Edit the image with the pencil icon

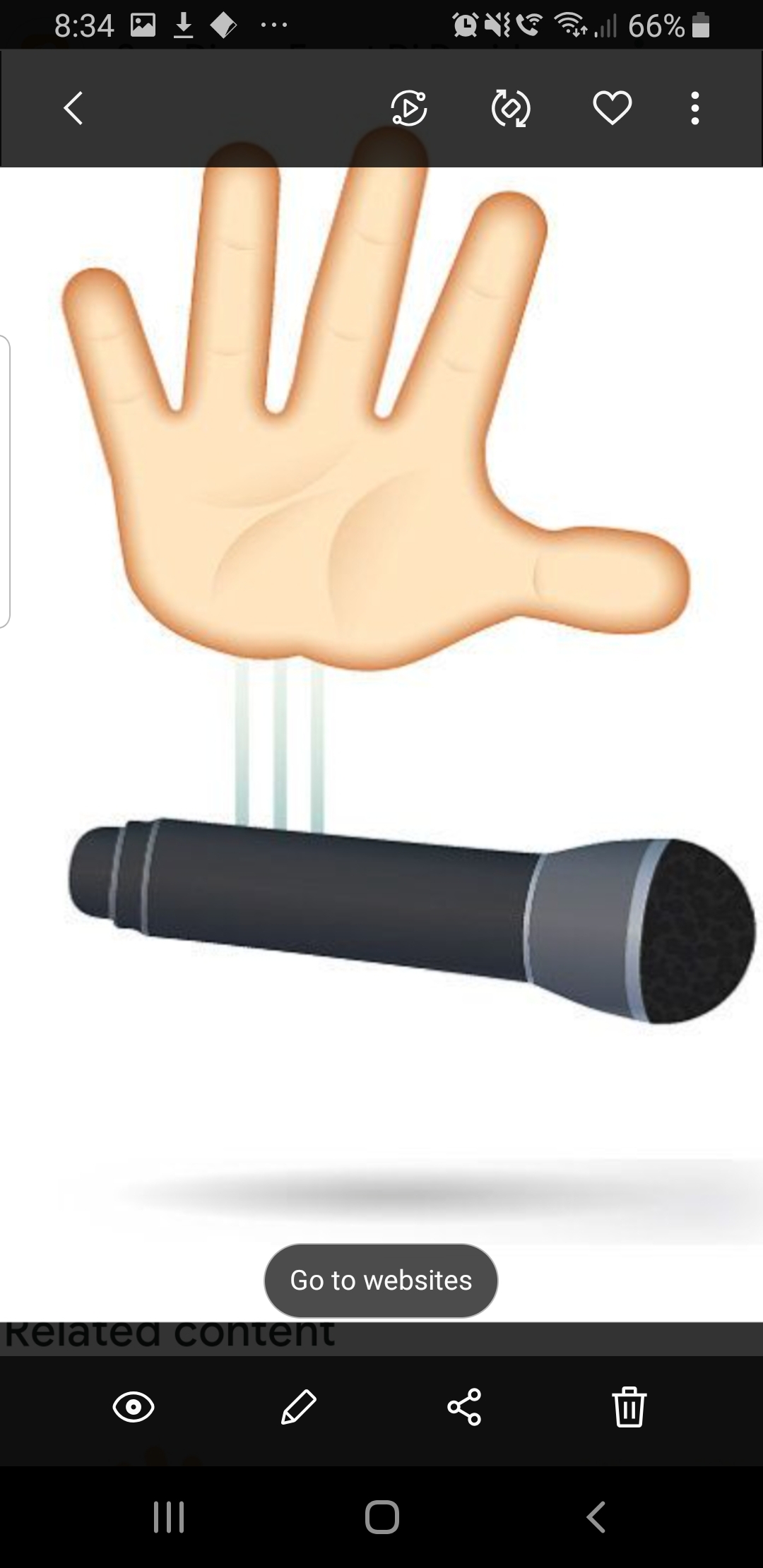click(x=299, y=1407)
